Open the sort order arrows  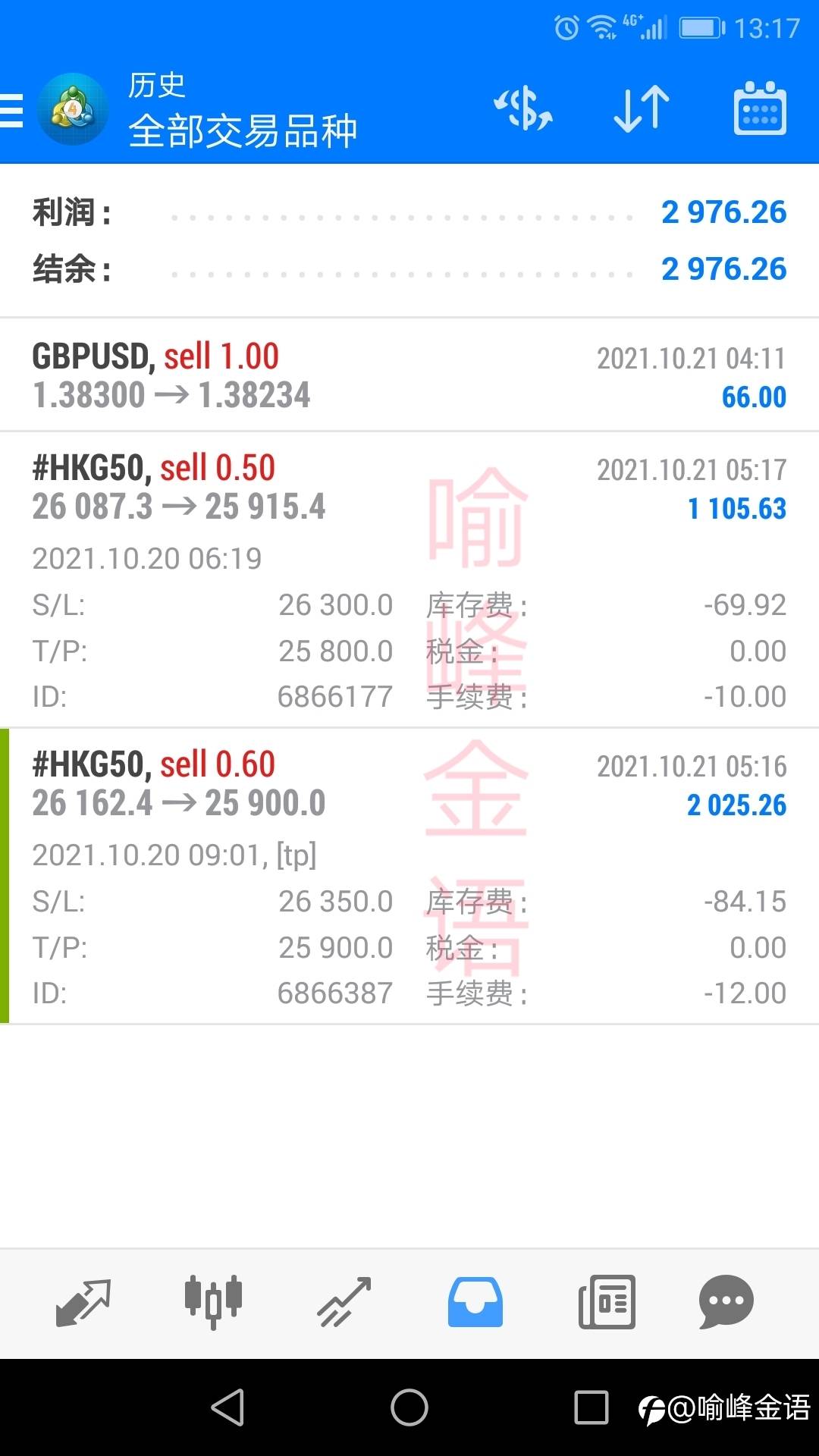pos(642,109)
